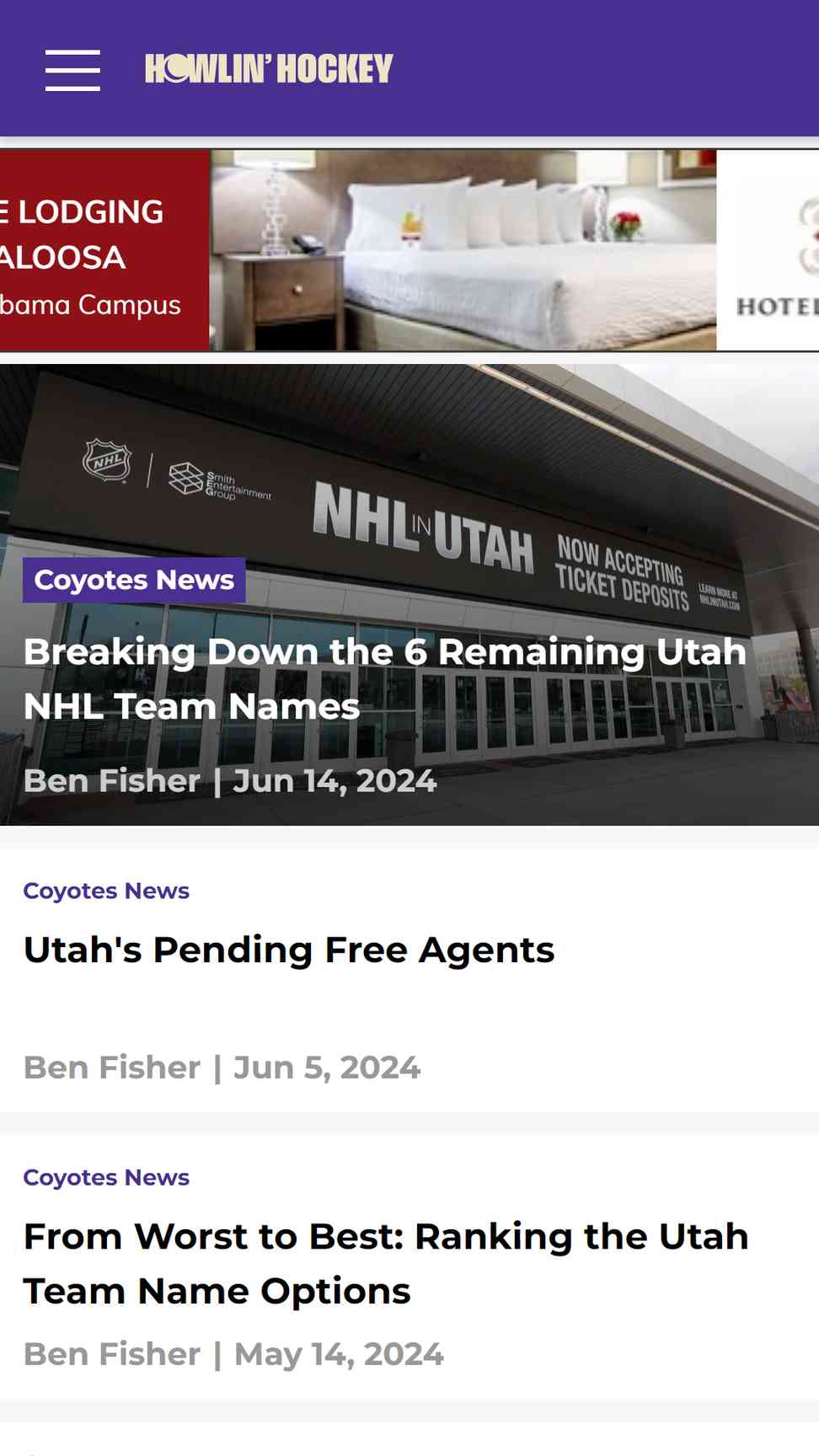Open From Worst to Best team name ranking article
Screen dimensions: 819x1456
(x=386, y=1263)
